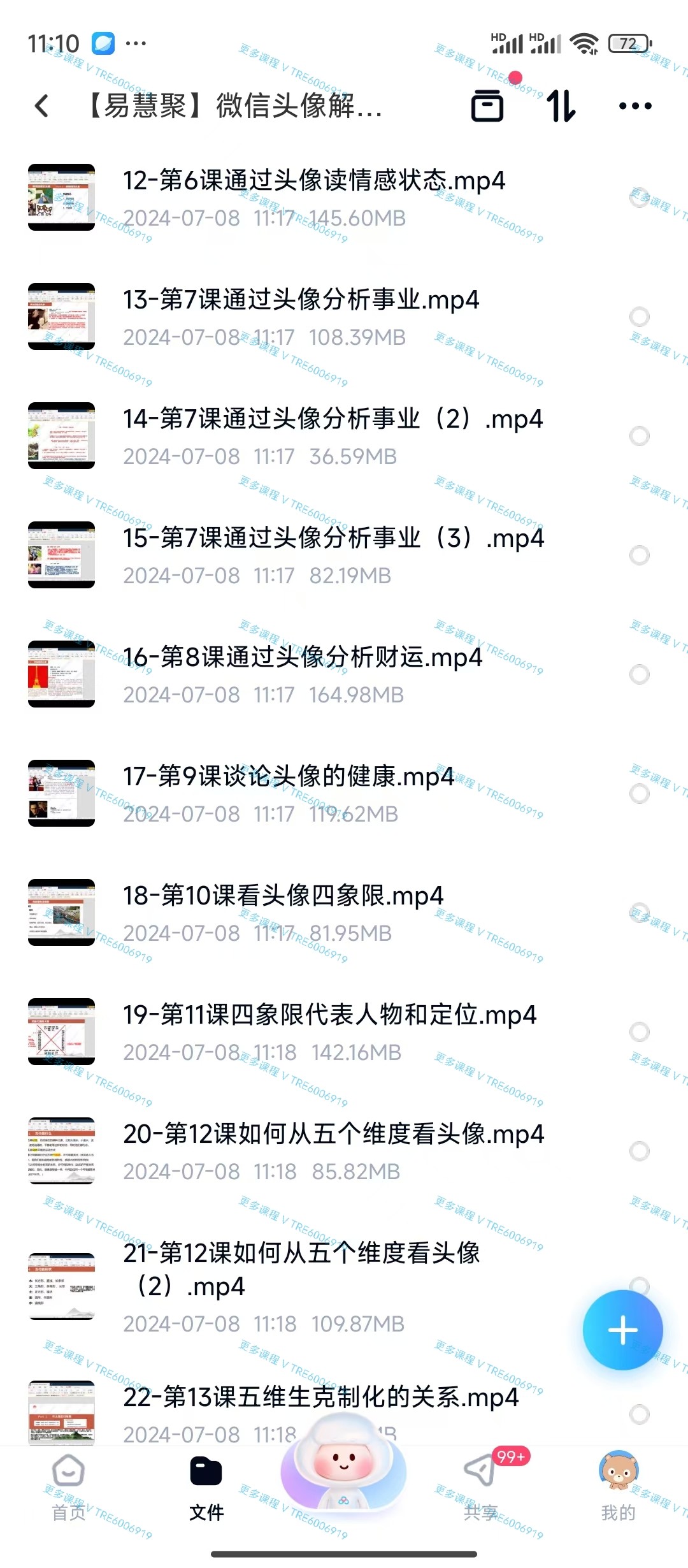Viewport: 688px width, 1568px height.
Task: Select the checkbox for 22-第13课五维生克制化的关系.mp4
Action: (x=639, y=1414)
